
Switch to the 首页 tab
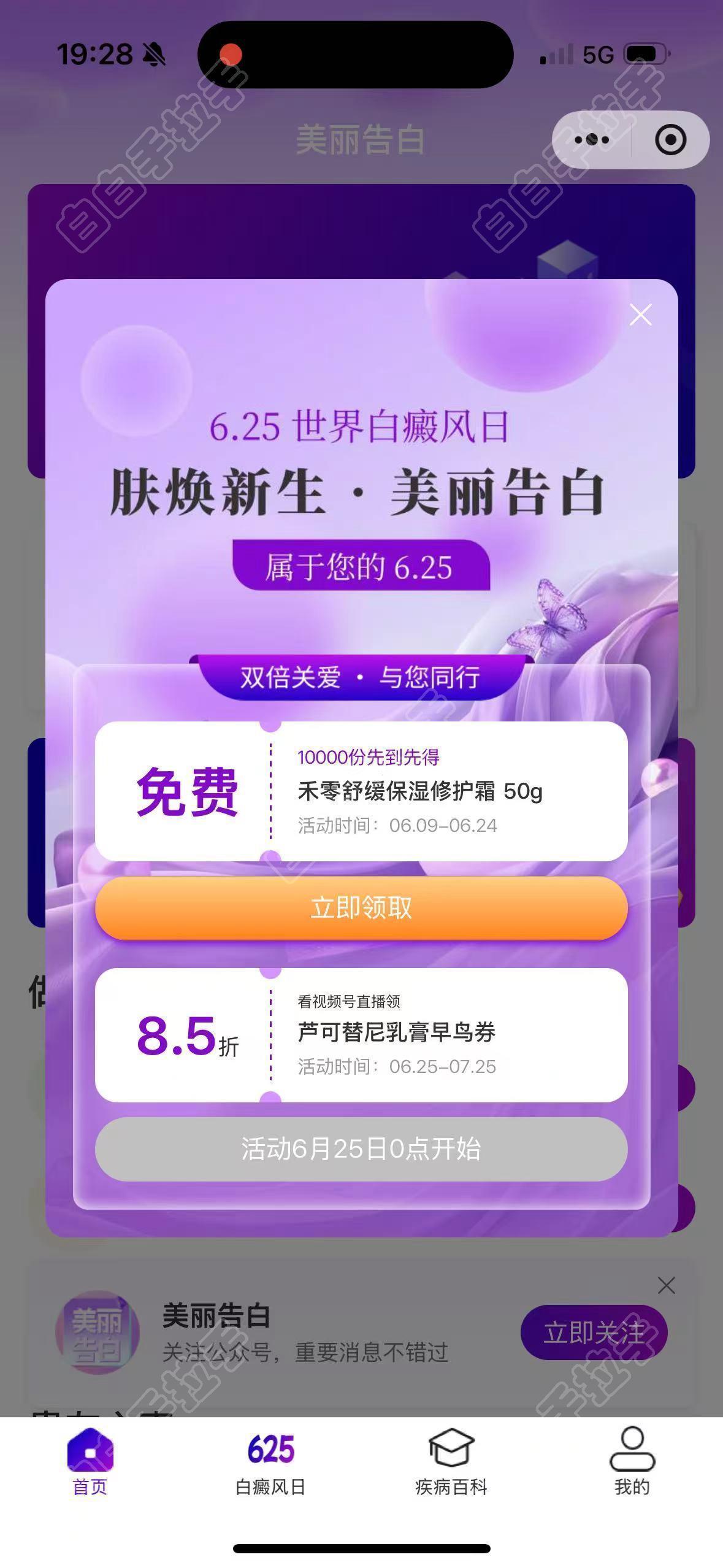[90, 1462]
